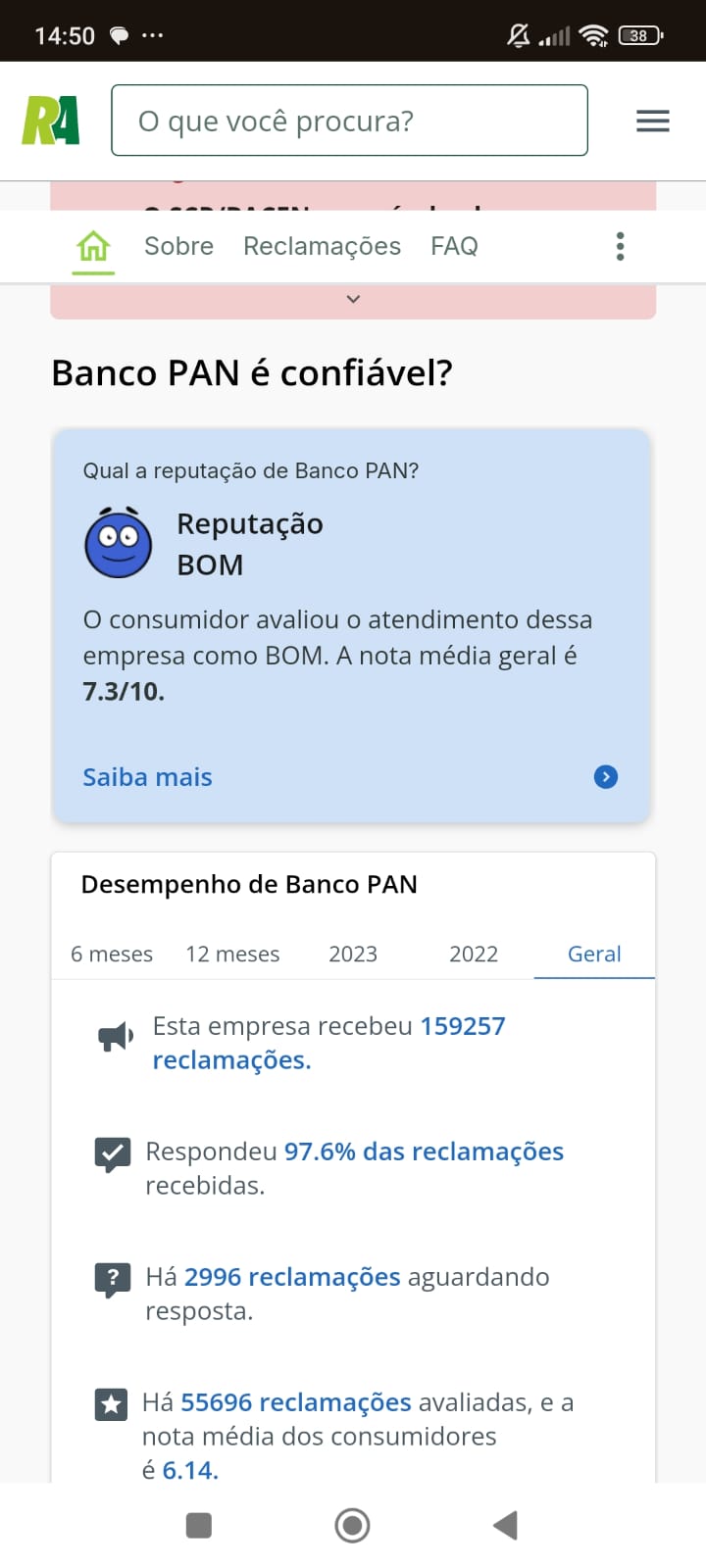Viewport: 706px width, 1568px height.
Task: Go to the Reclame Aqui logo home
Action: pos(51,121)
